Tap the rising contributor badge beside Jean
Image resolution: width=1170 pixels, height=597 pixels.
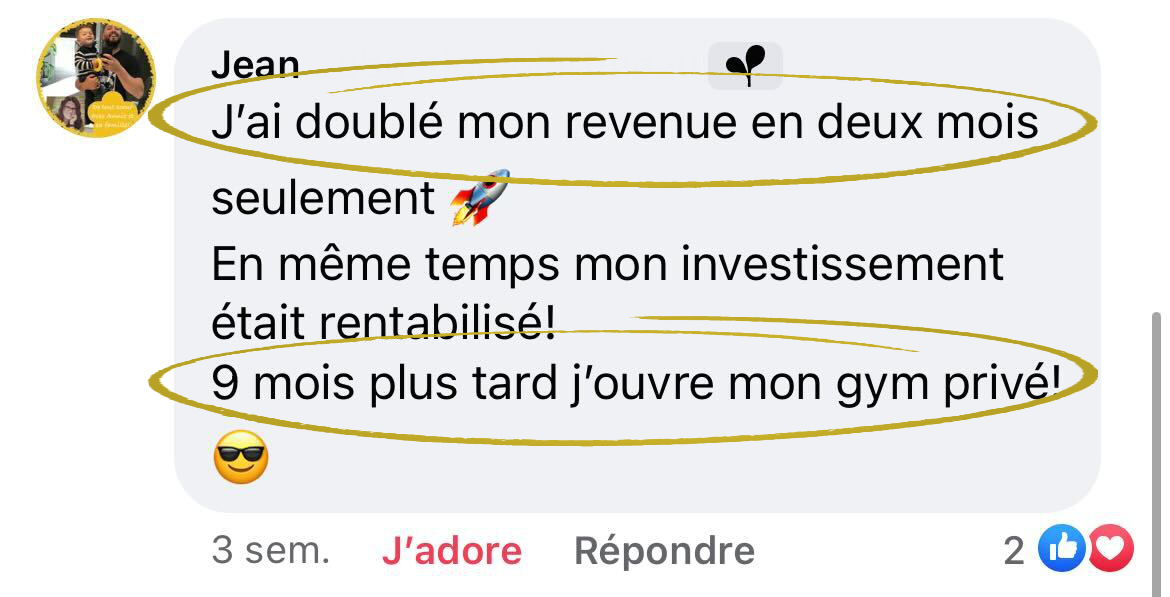point(745,66)
